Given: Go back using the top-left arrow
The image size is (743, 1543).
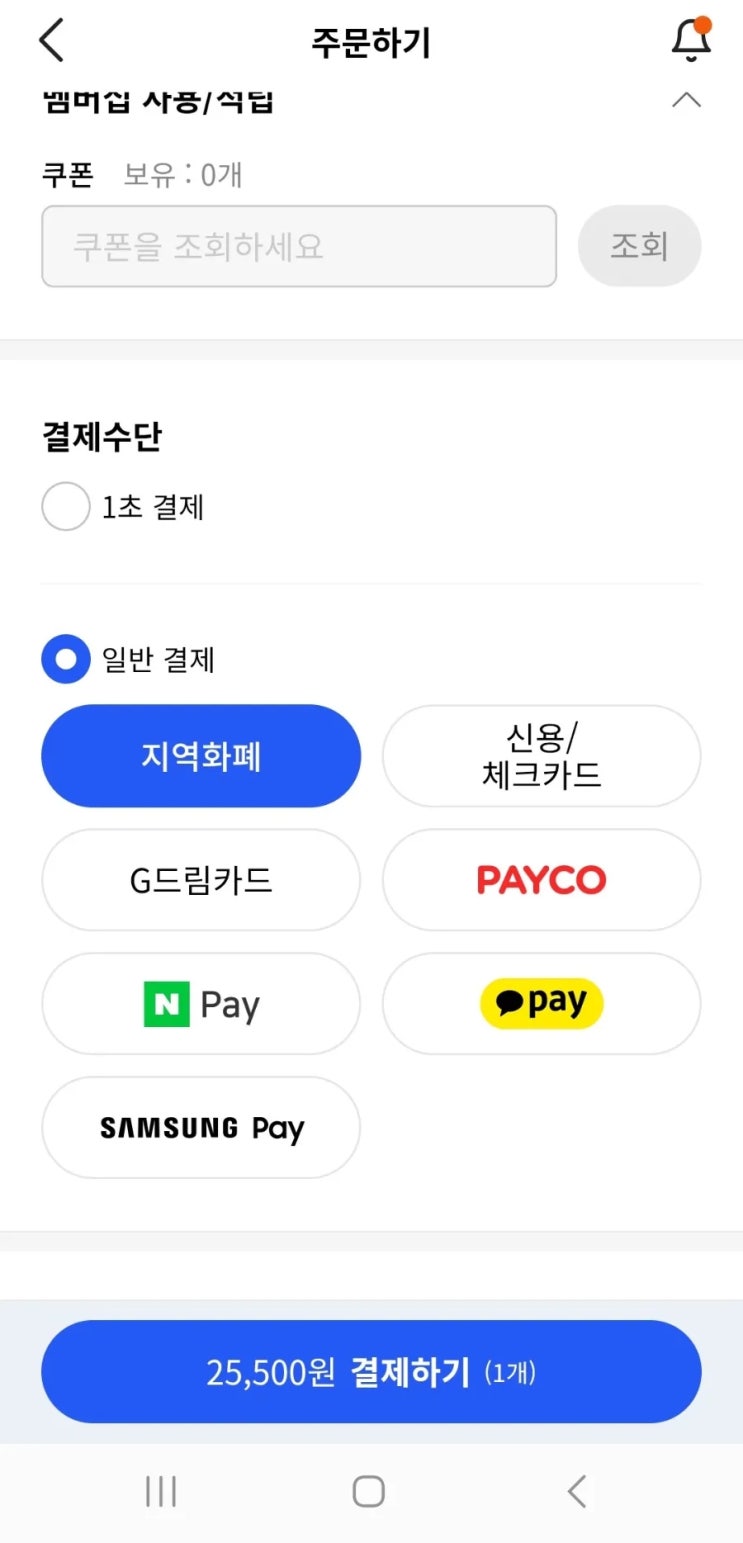Looking at the screenshot, I should (51, 42).
